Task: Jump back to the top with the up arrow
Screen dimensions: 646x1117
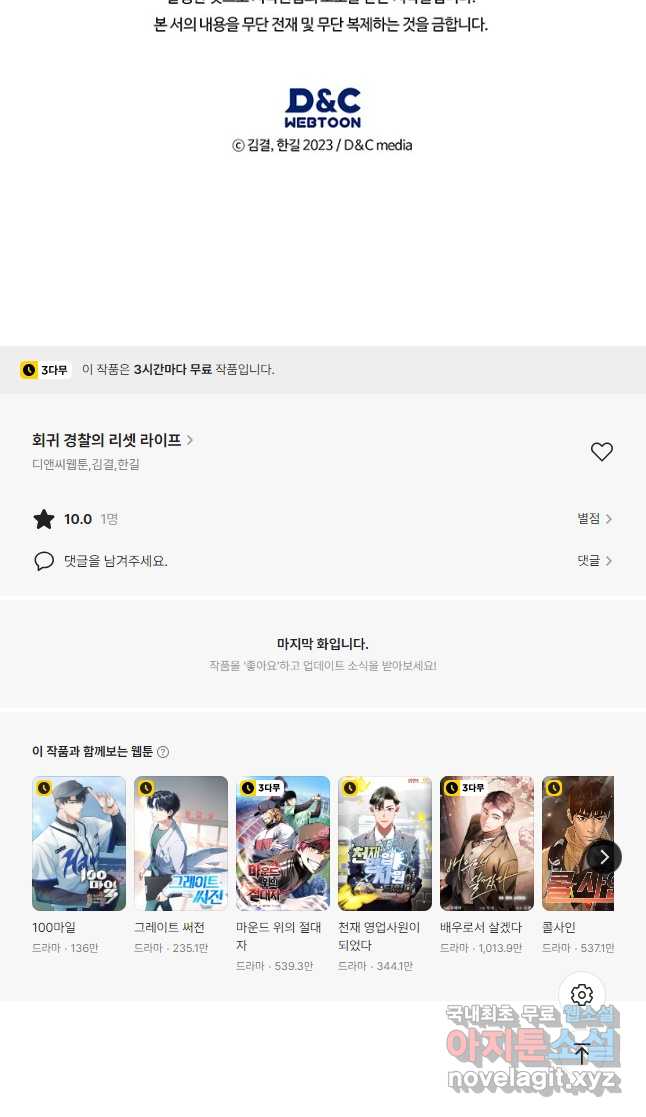Action: (582, 1054)
